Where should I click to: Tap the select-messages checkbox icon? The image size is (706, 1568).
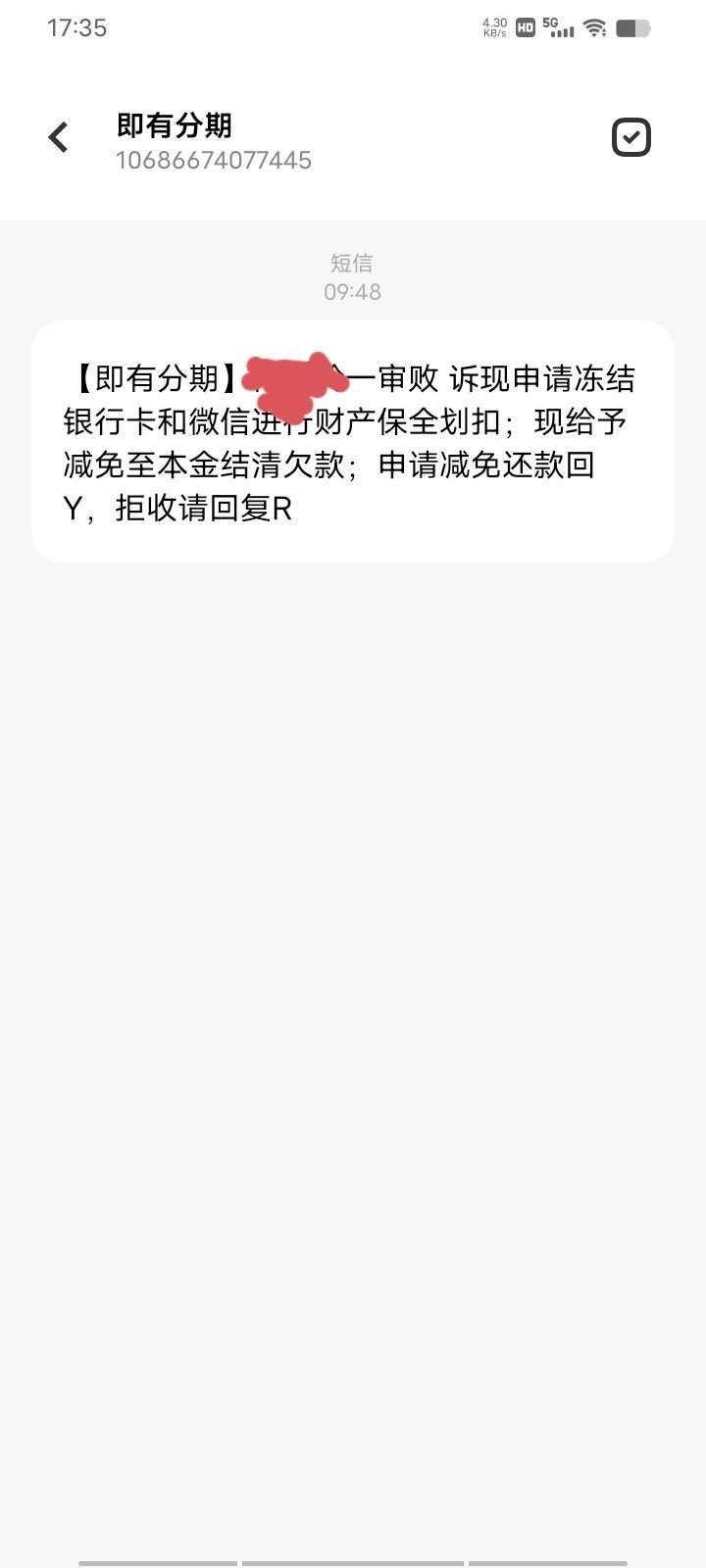(x=630, y=137)
